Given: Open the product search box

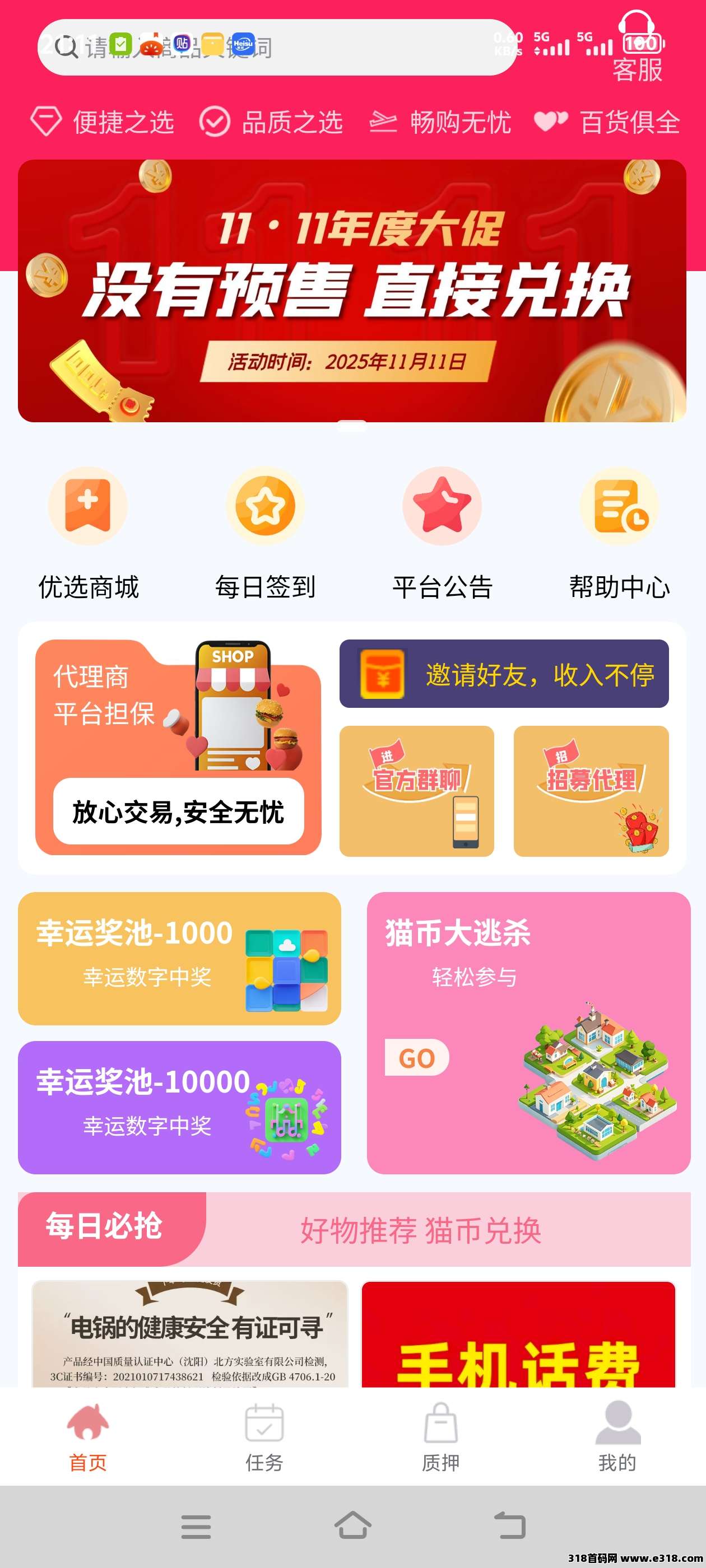Looking at the screenshot, I should click(x=277, y=48).
